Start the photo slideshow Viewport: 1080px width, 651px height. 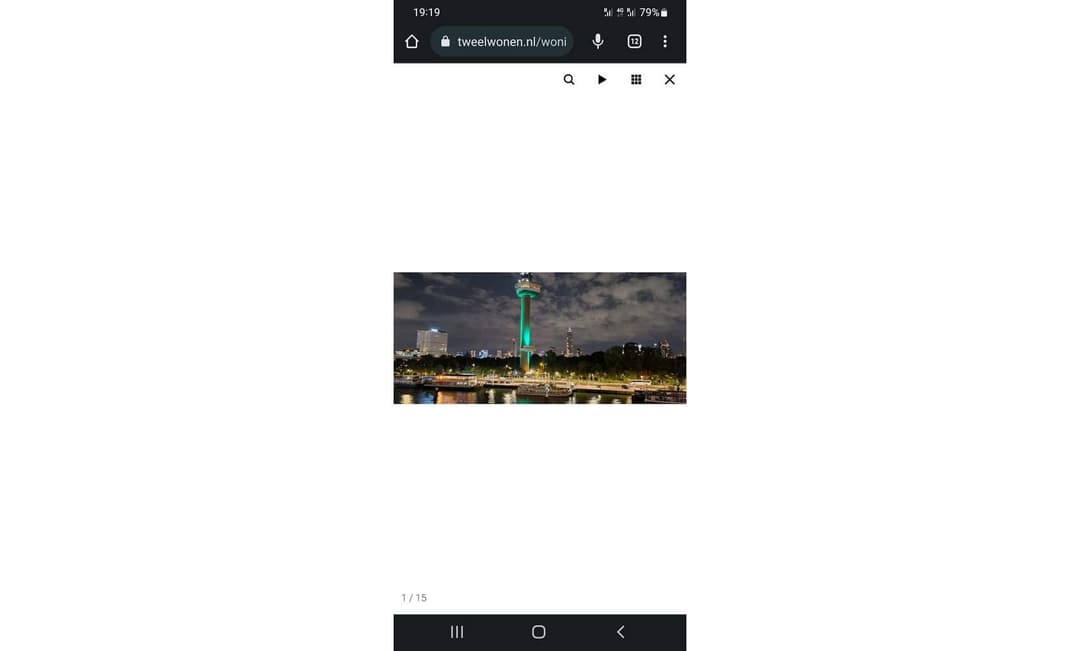point(602,80)
